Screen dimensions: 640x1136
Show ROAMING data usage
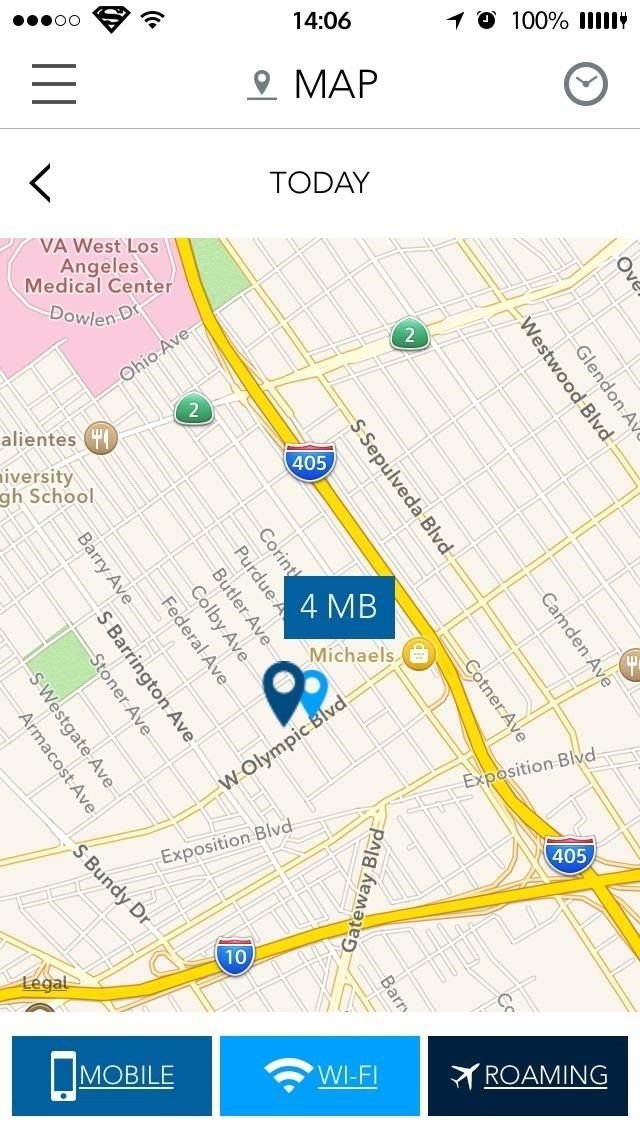coord(528,1075)
